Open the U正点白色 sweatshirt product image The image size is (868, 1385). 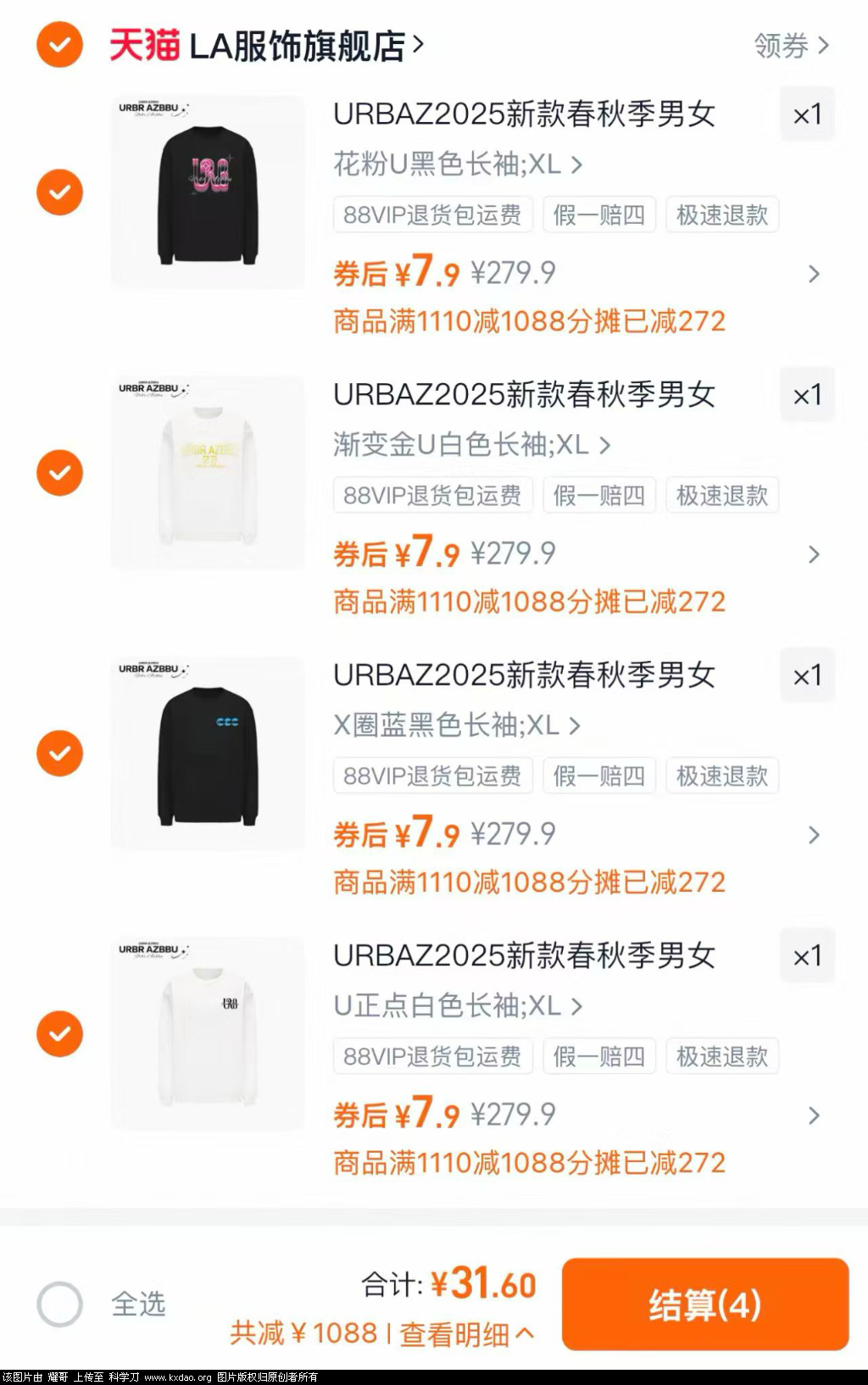click(208, 1033)
